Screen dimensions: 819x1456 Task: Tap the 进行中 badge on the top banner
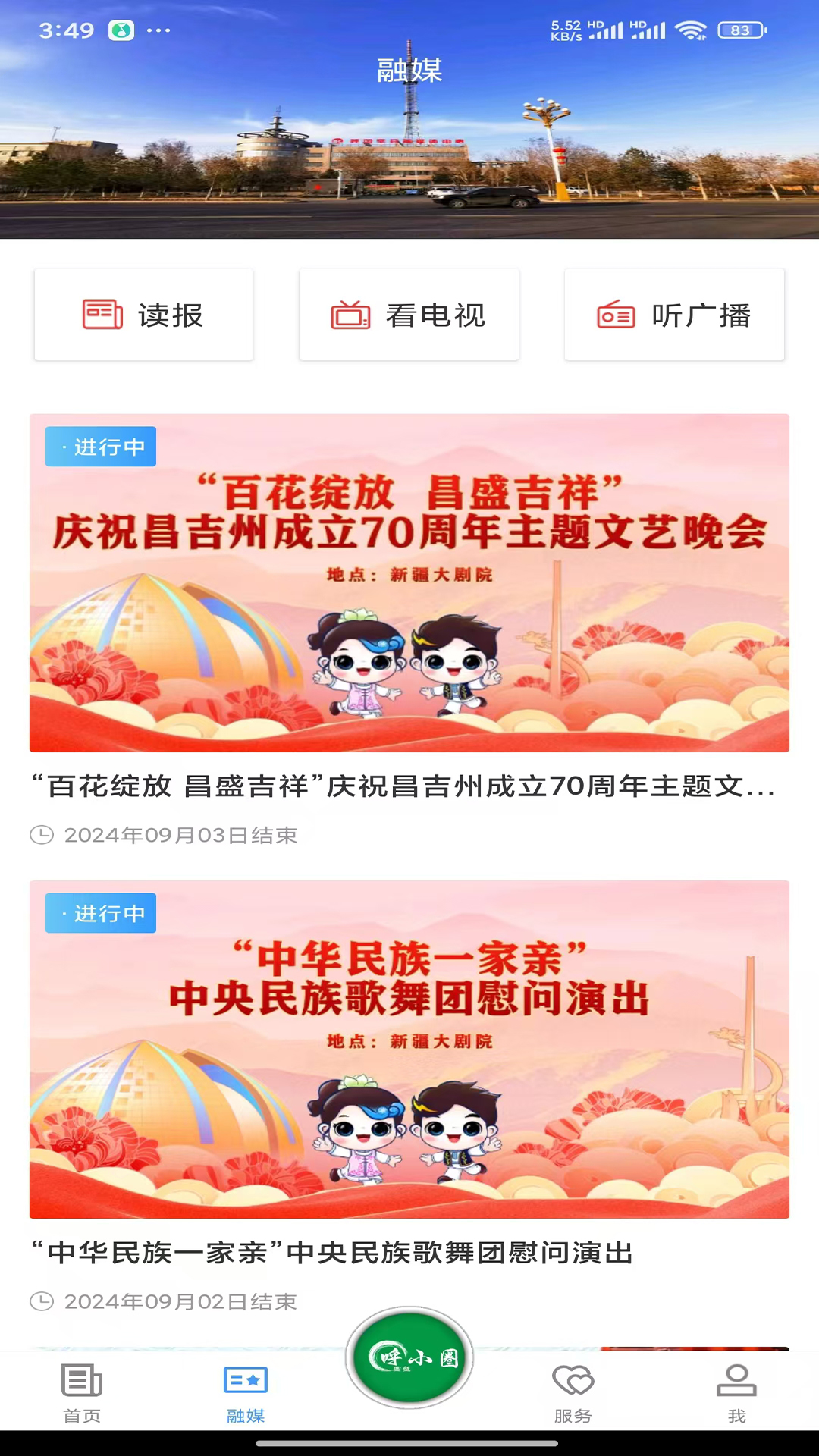(100, 447)
